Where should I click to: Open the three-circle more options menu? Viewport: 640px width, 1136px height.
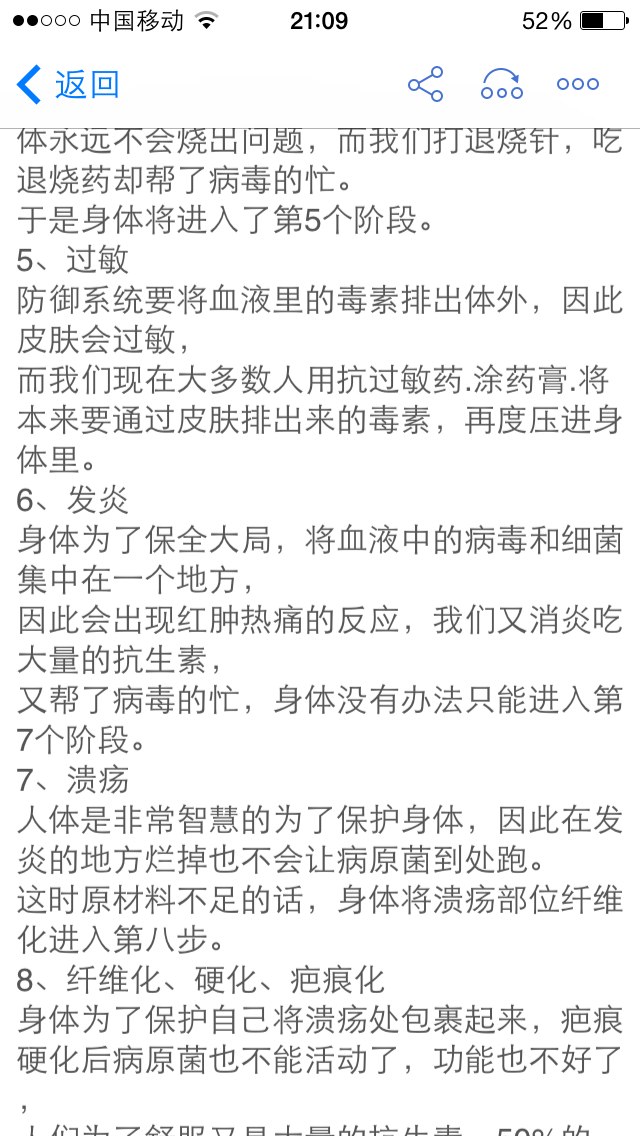coord(578,84)
